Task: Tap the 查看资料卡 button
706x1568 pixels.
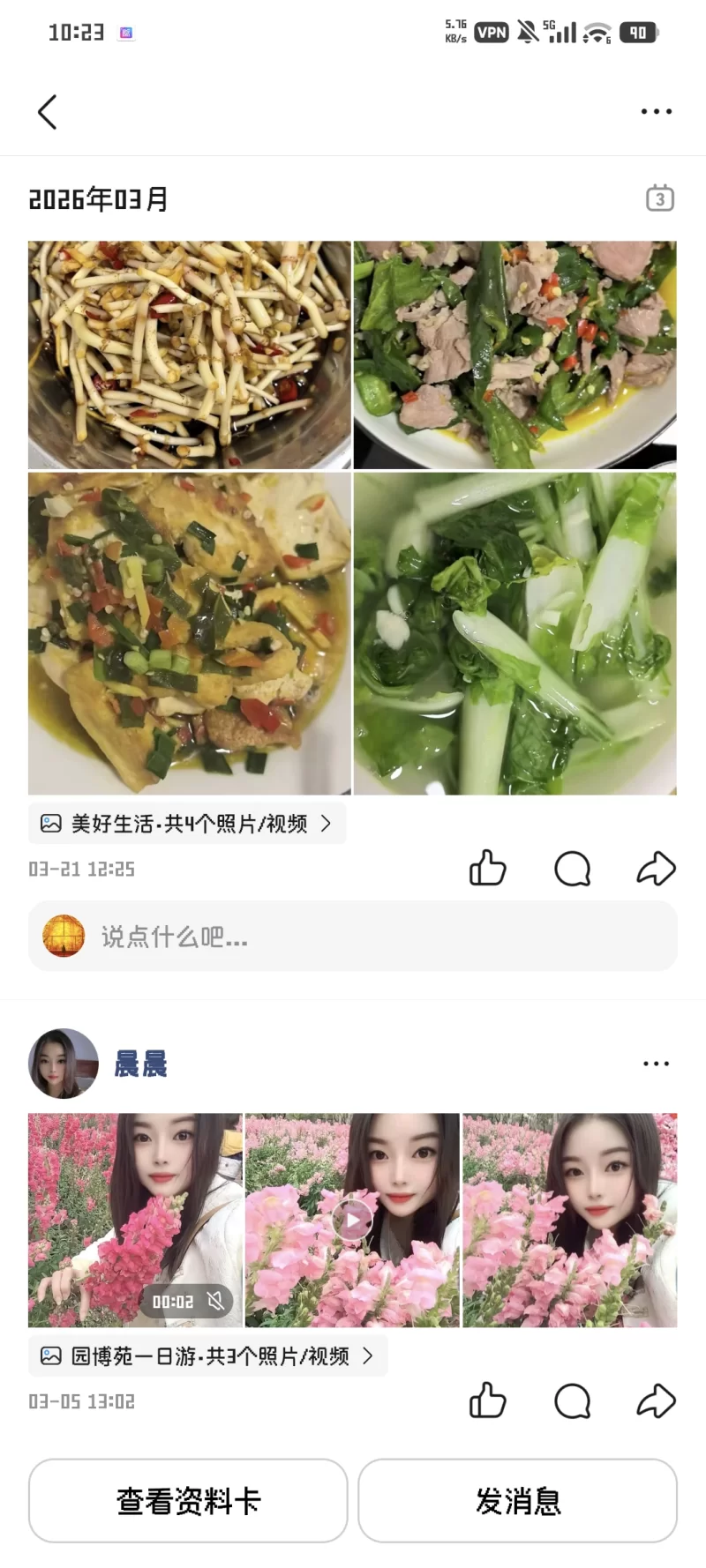Action: click(x=188, y=1501)
